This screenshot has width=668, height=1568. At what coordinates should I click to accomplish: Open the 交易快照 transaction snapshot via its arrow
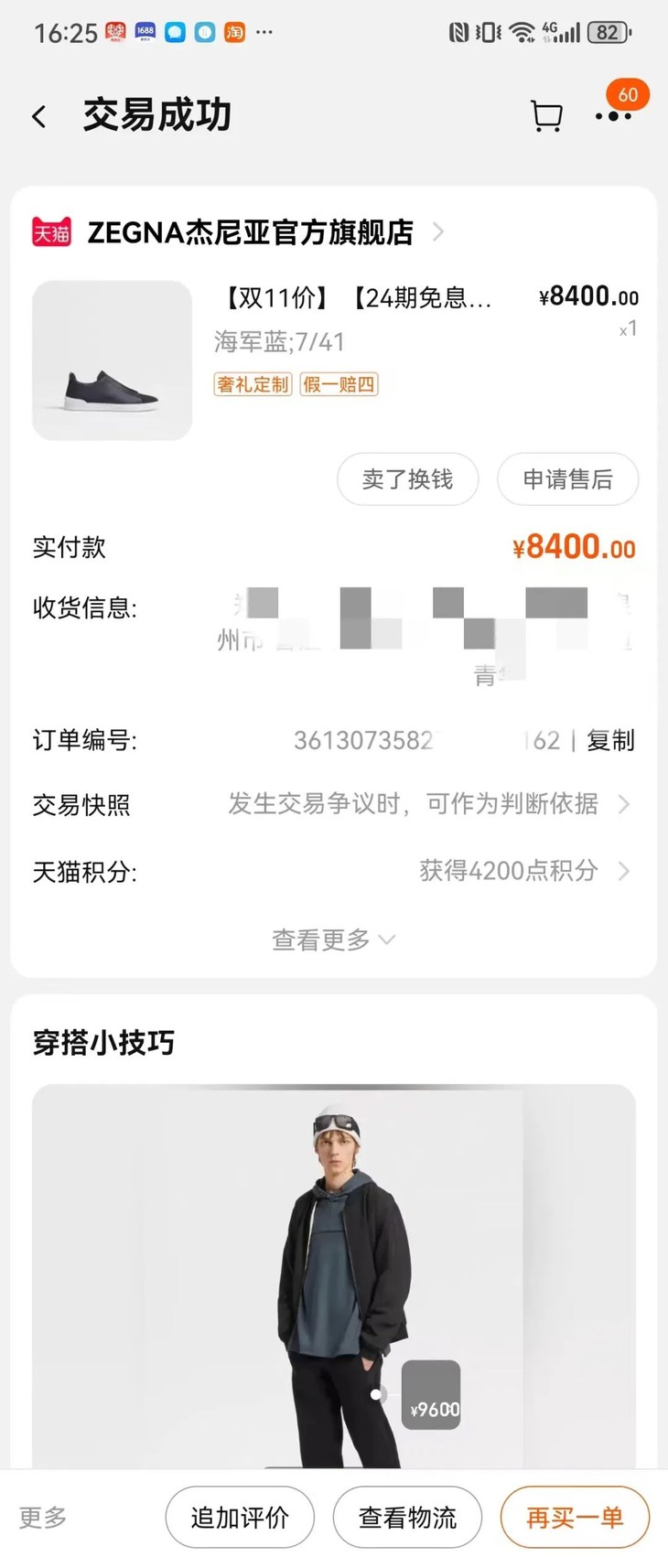(x=625, y=804)
